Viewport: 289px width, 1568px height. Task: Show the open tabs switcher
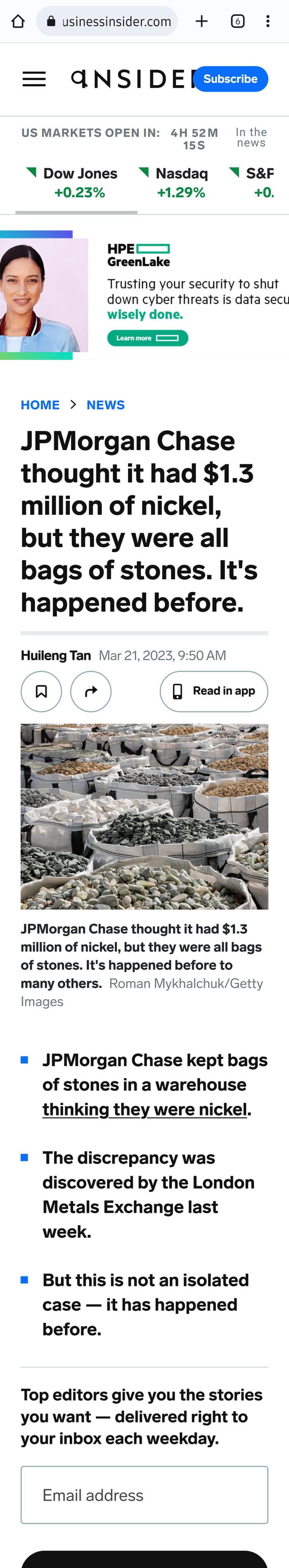238,21
